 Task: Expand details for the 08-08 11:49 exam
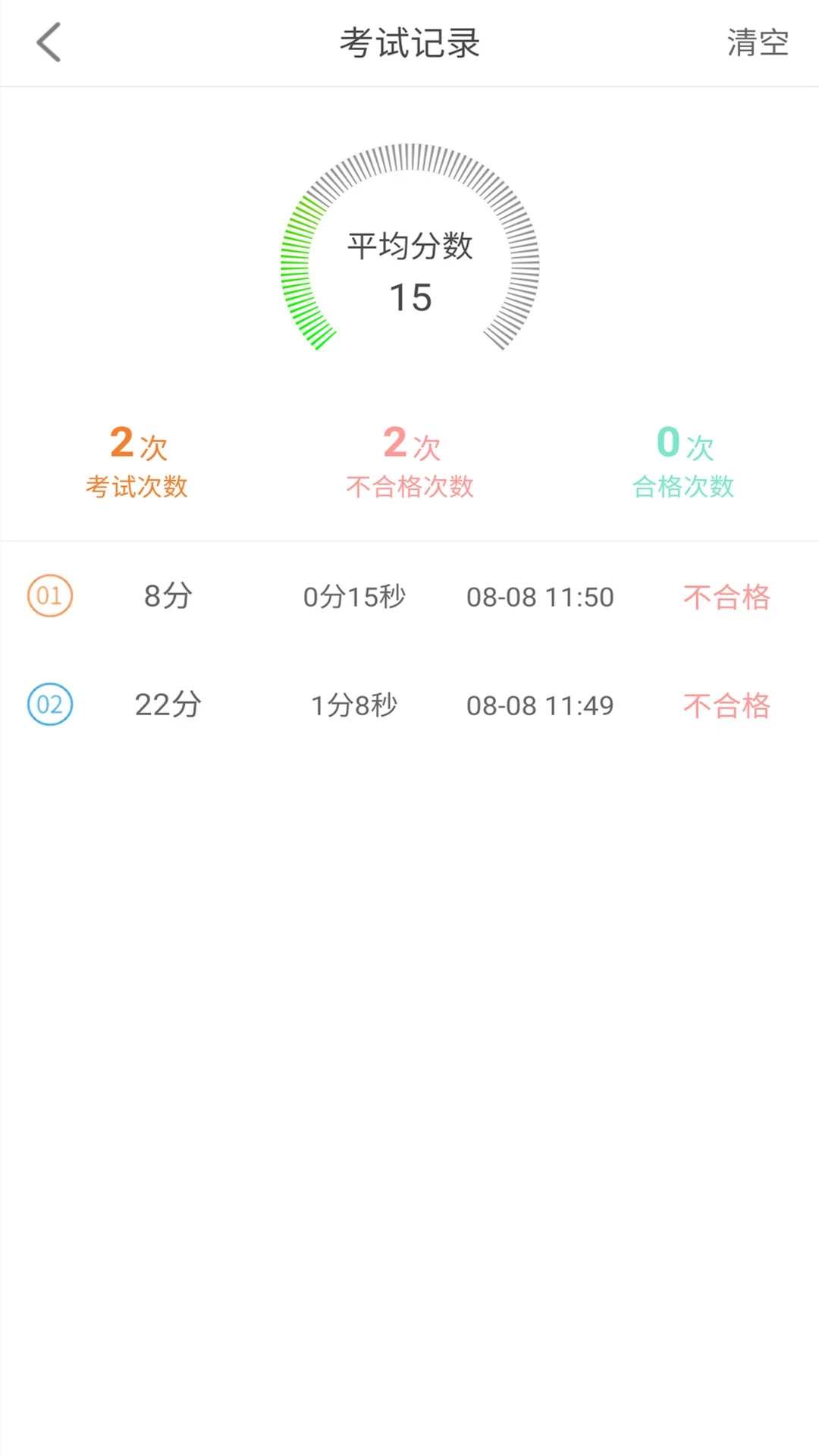[x=538, y=704]
